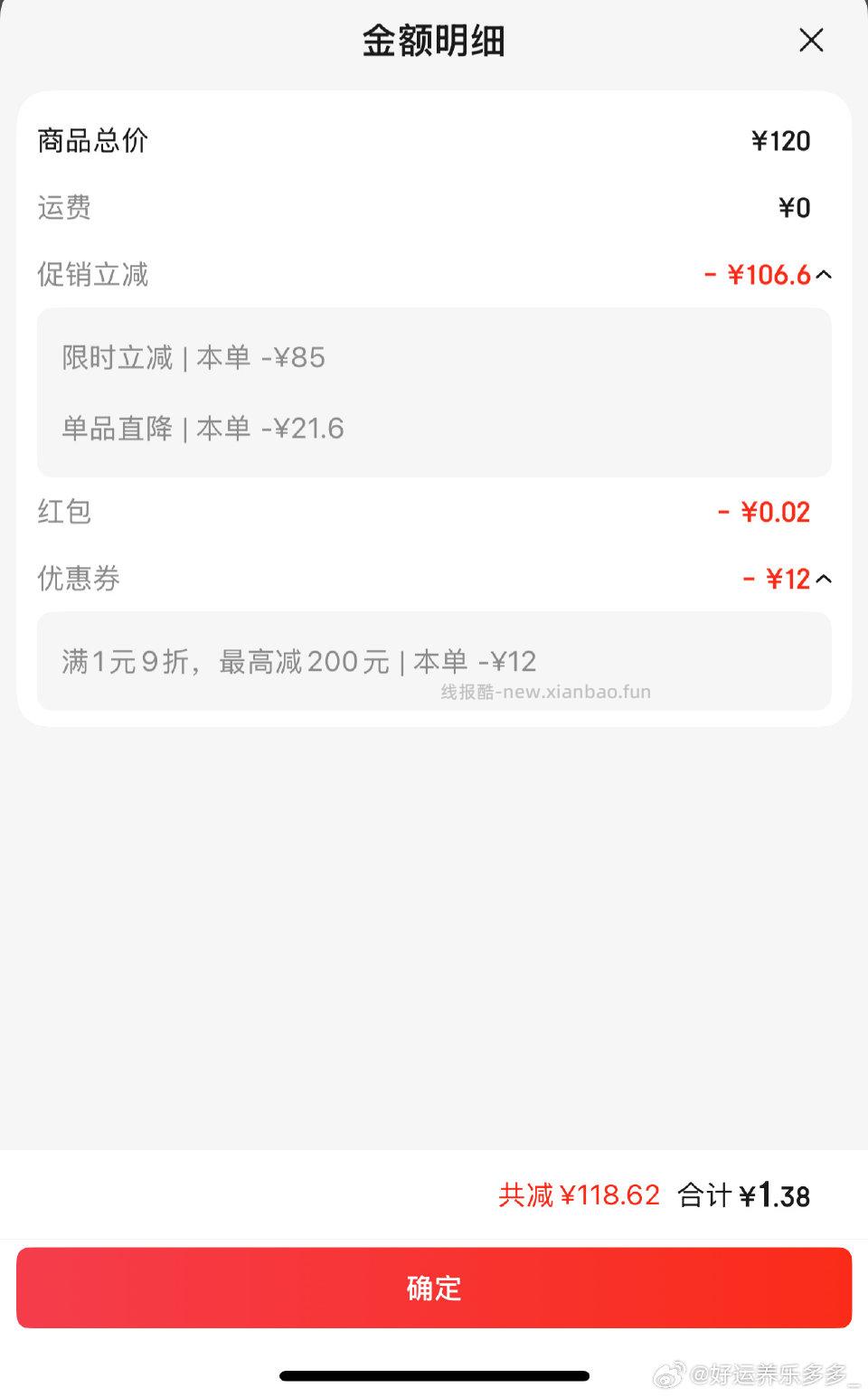Select the 运费 shipping fee row
868x1397 pixels.
coord(434,207)
